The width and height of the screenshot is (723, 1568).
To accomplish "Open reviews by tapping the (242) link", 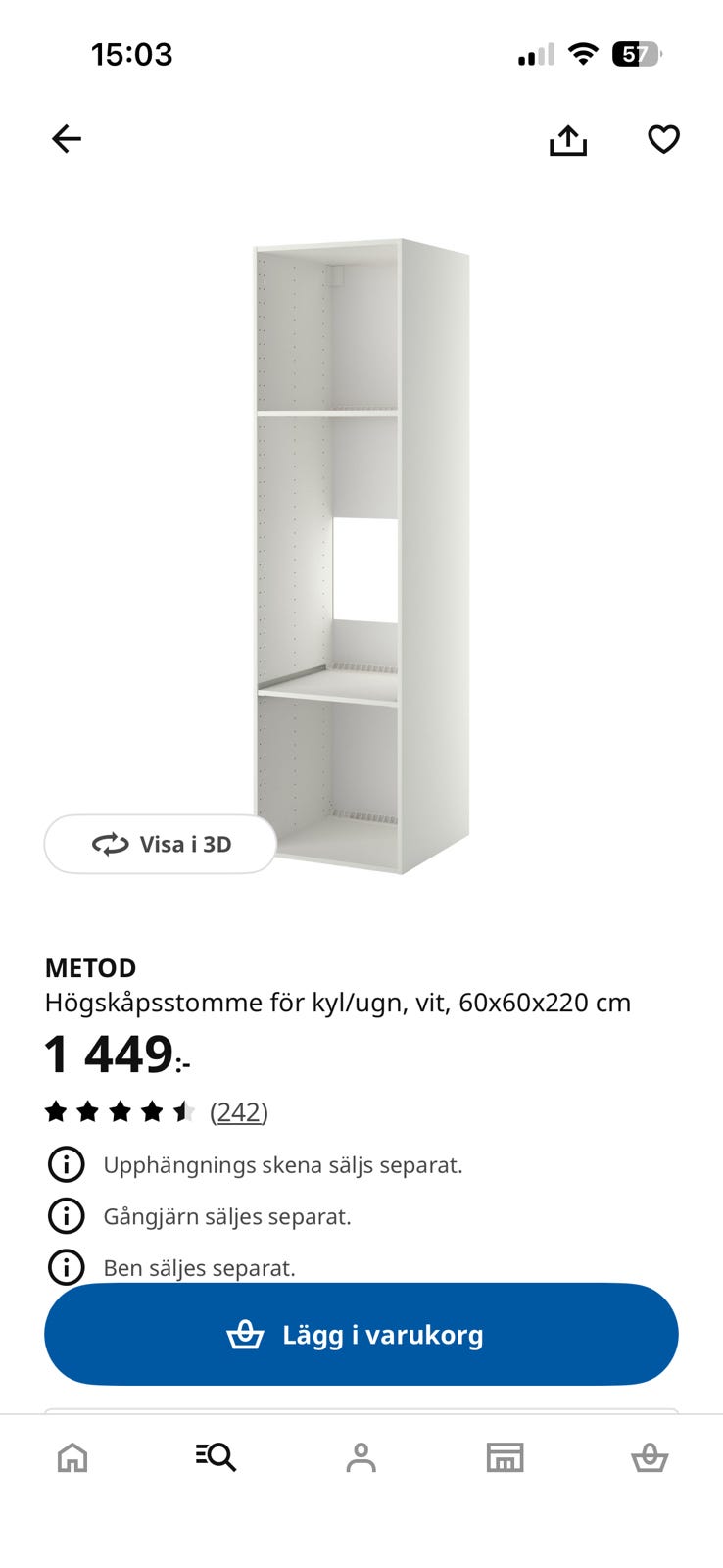I will pos(238,1112).
